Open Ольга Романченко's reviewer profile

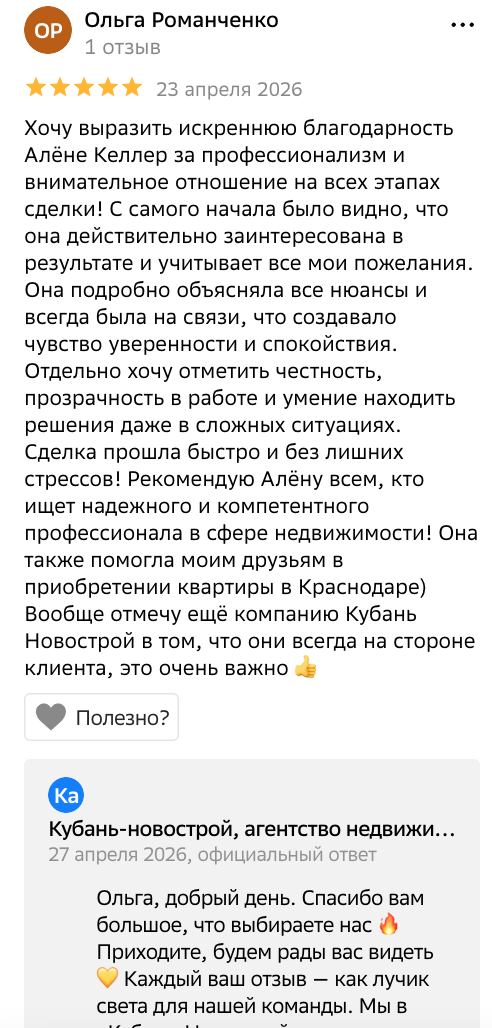[182, 21]
